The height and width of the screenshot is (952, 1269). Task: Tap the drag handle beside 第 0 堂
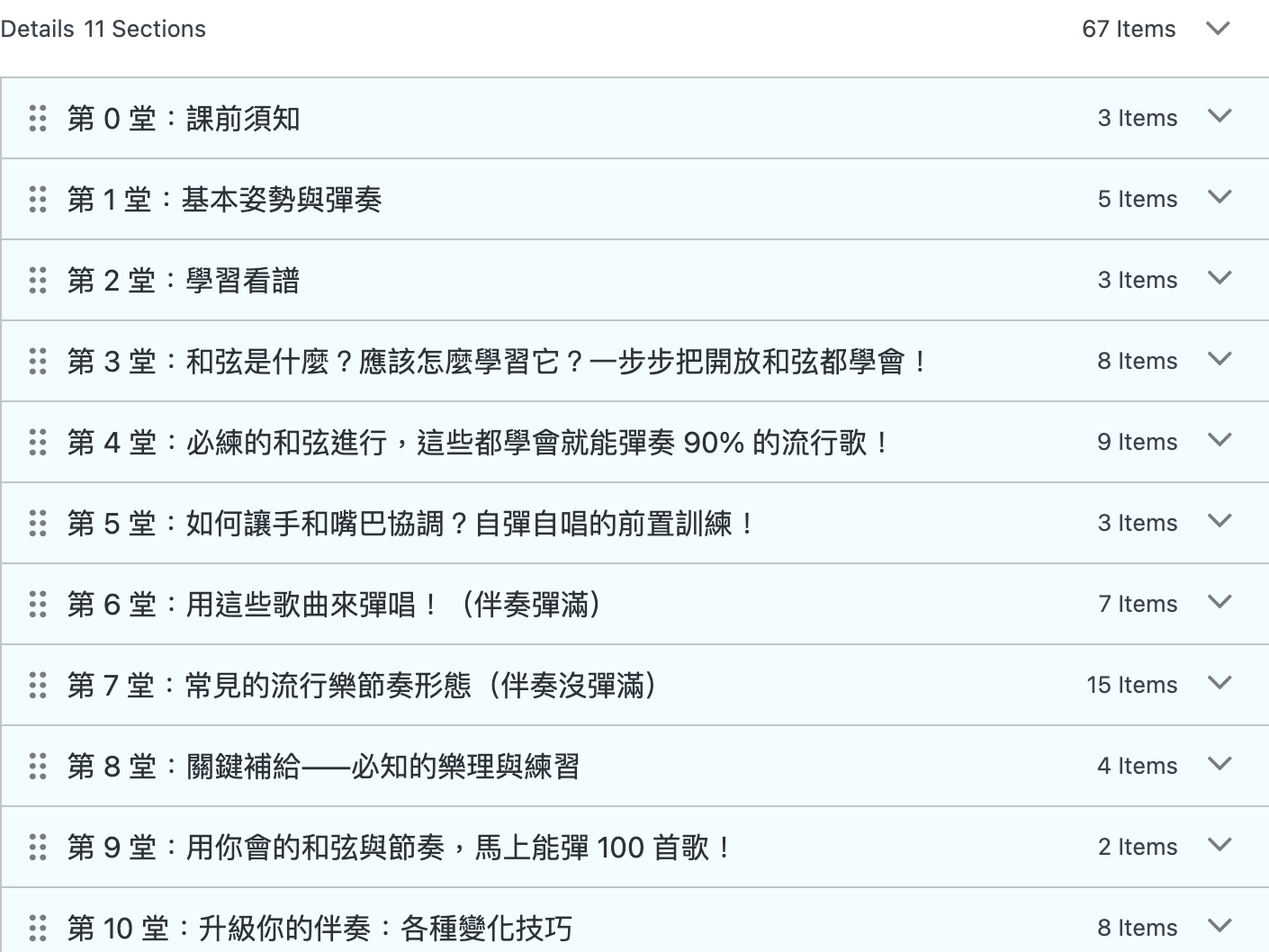(x=38, y=118)
